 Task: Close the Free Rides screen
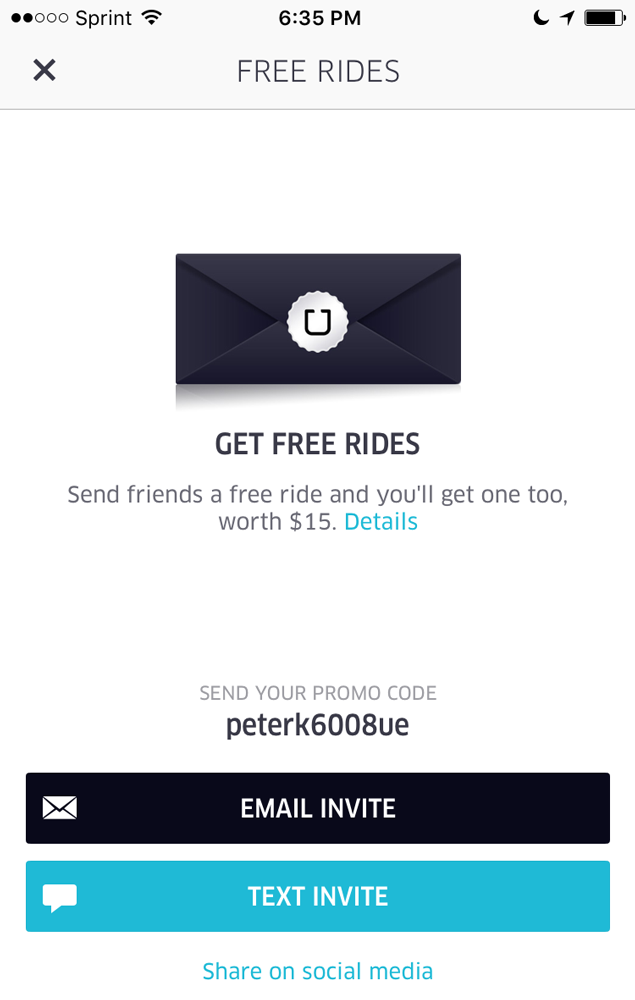(44, 70)
